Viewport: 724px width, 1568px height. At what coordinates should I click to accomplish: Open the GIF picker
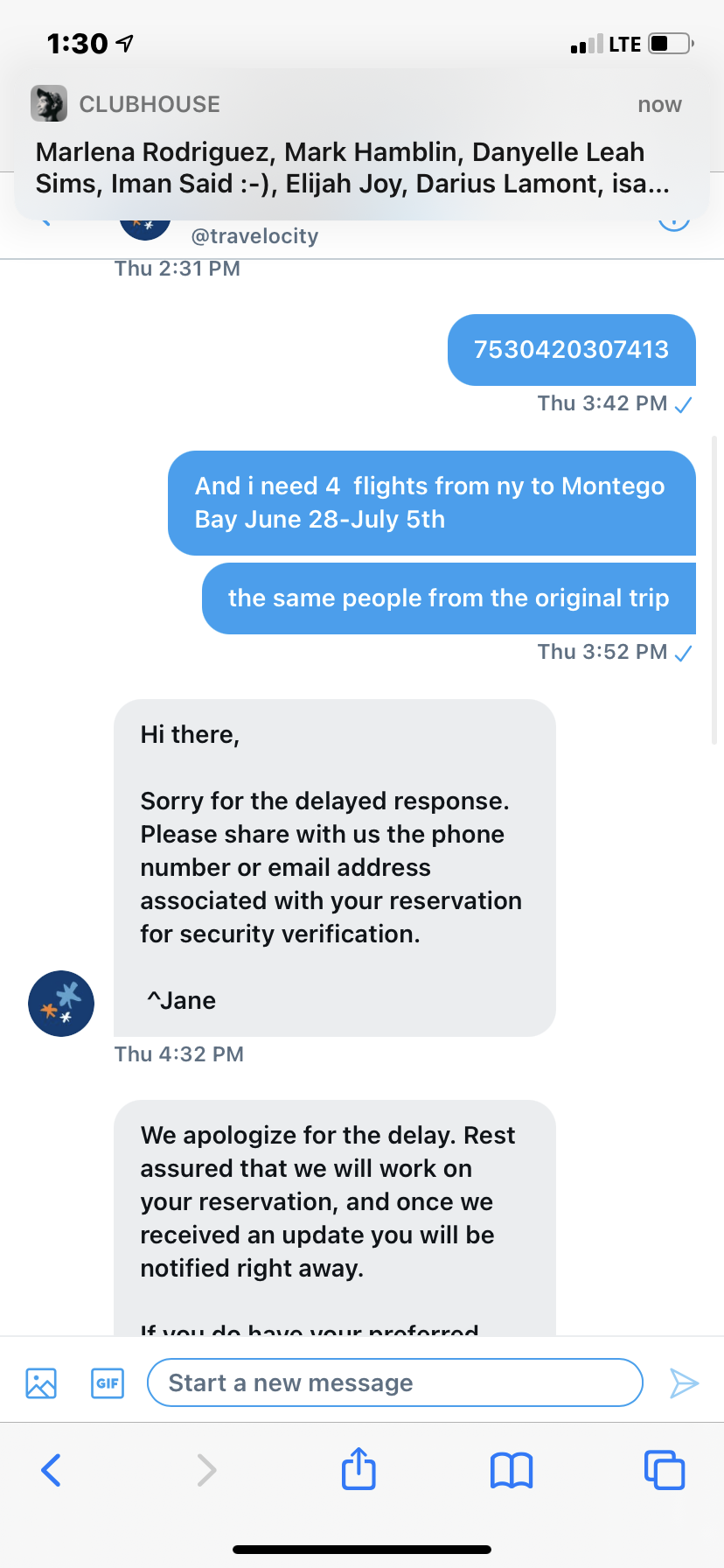click(x=107, y=1383)
